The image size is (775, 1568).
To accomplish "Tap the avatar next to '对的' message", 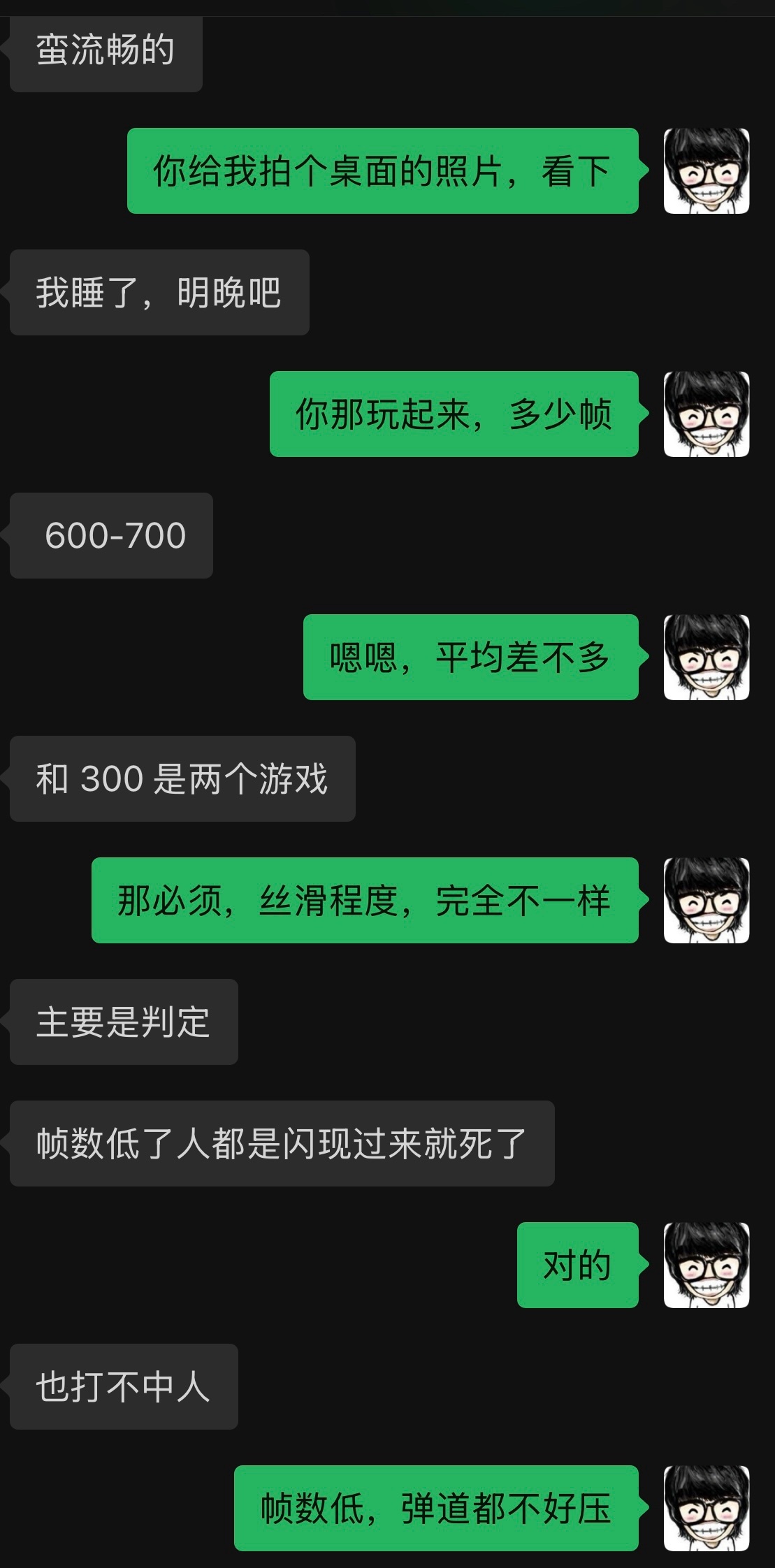I will [706, 1265].
